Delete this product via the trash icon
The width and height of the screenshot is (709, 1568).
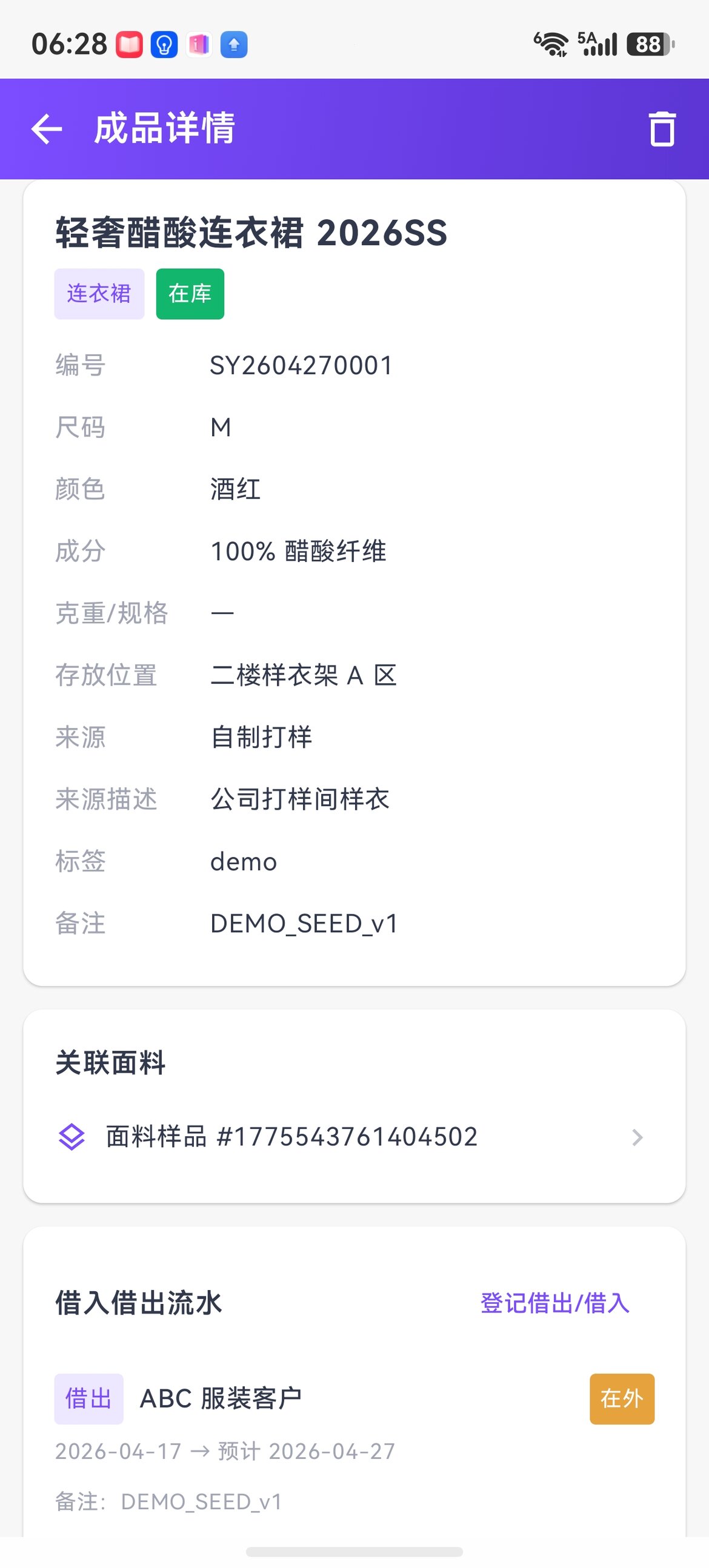coord(662,130)
